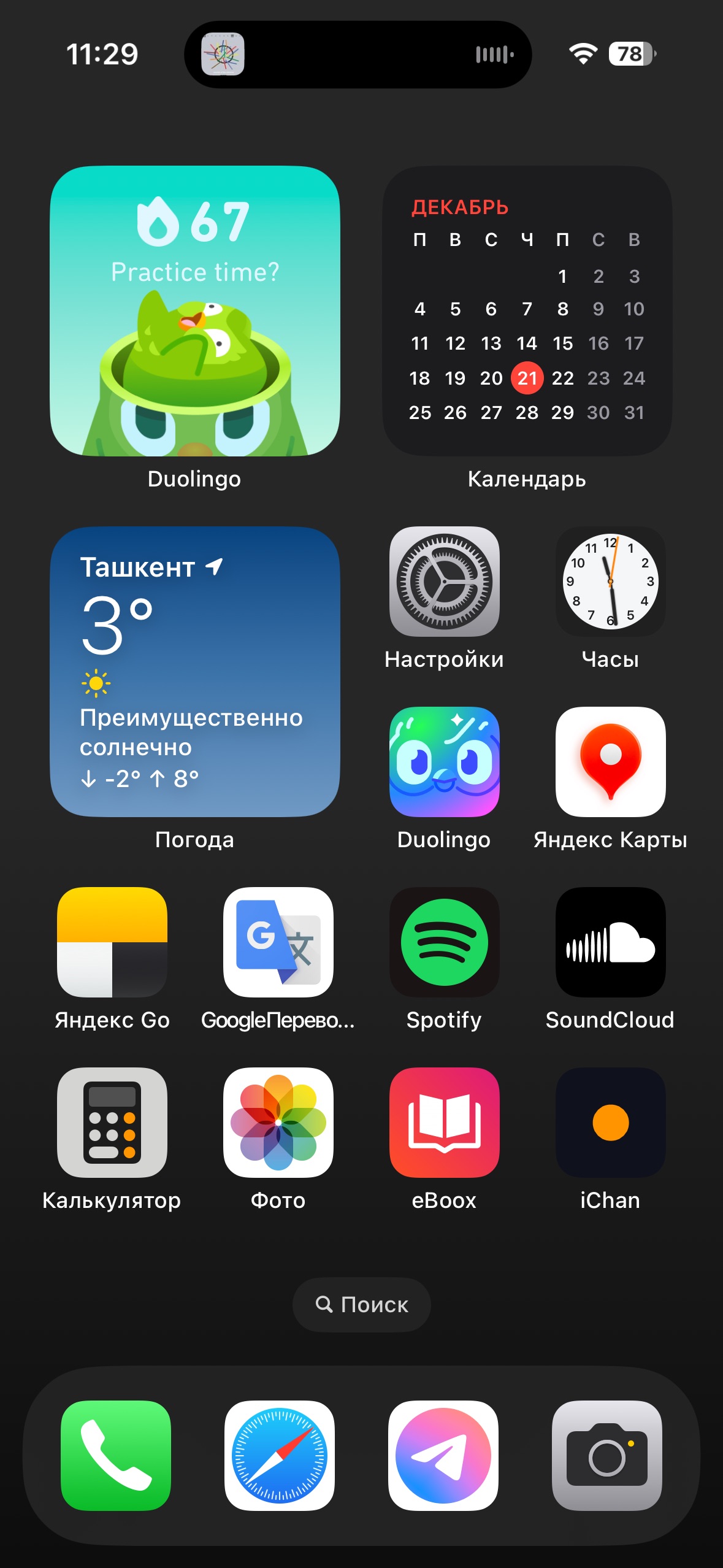The height and width of the screenshot is (1568, 723).
Task: Open the Phone app in the dock
Action: pyautogui.click(x=116, y=1455)
